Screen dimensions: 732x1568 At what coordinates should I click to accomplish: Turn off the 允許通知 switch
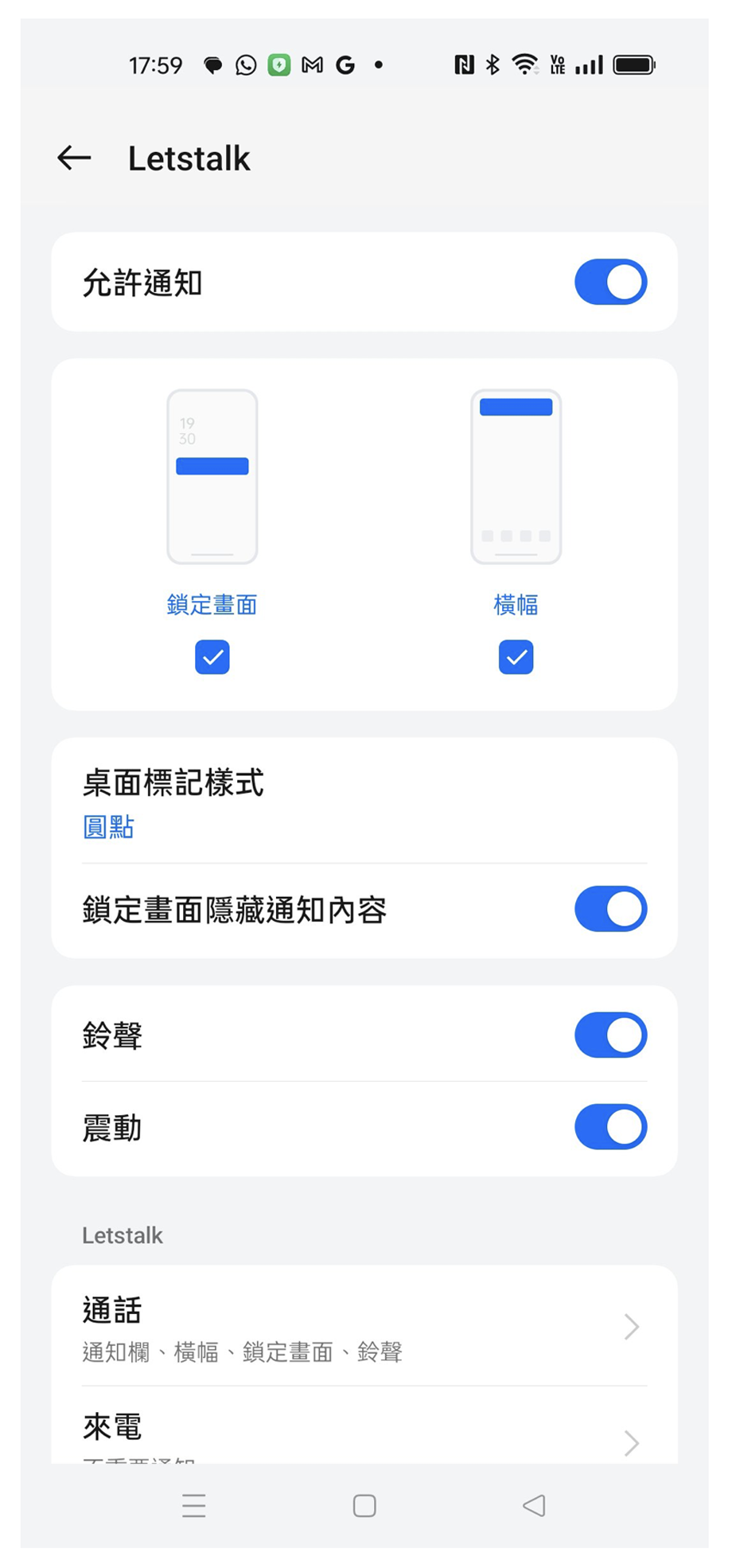[x=610, y=282]
